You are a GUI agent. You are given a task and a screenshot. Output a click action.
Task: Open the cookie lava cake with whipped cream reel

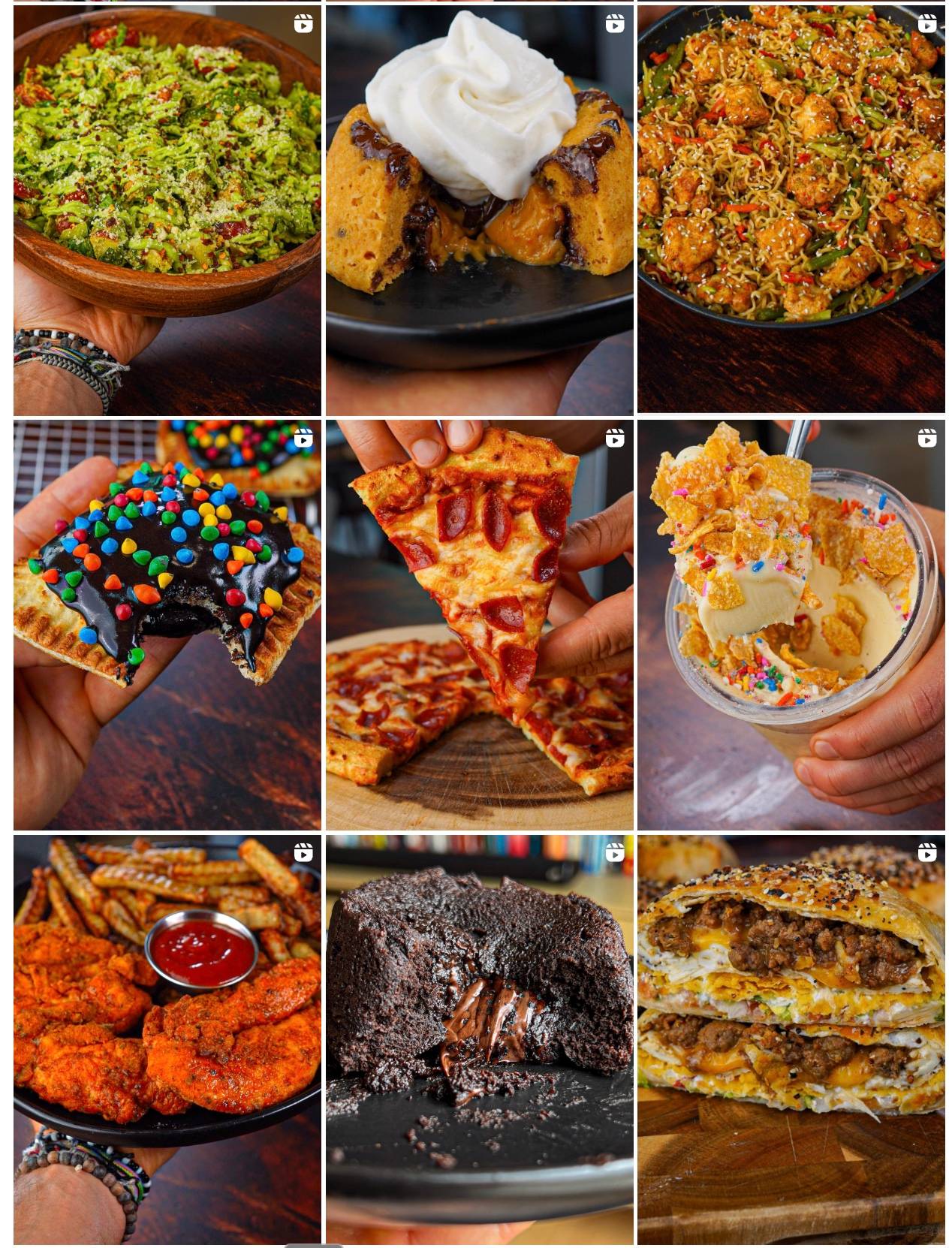[x=479, y=210]
